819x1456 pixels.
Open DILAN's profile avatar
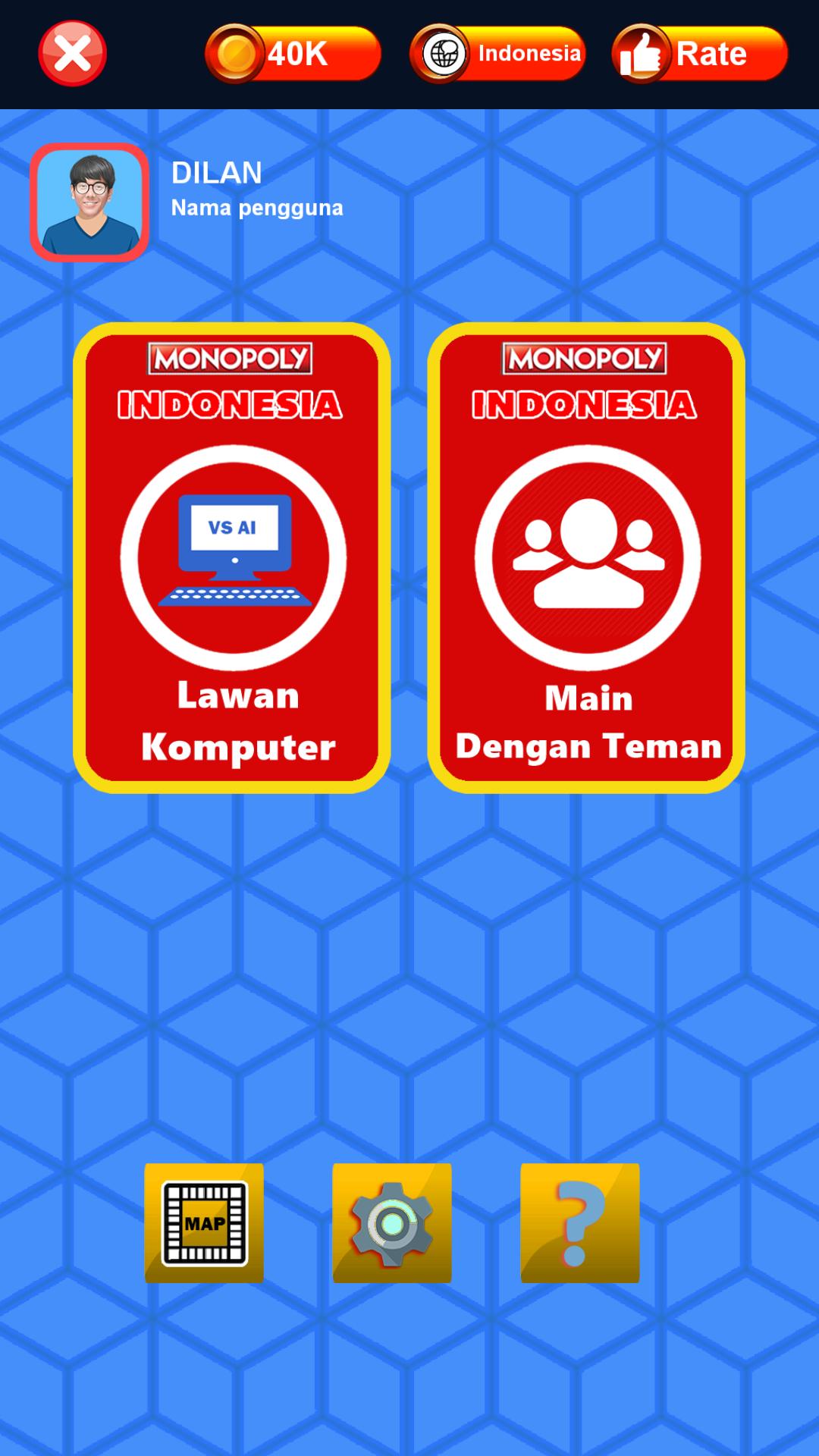89,202
